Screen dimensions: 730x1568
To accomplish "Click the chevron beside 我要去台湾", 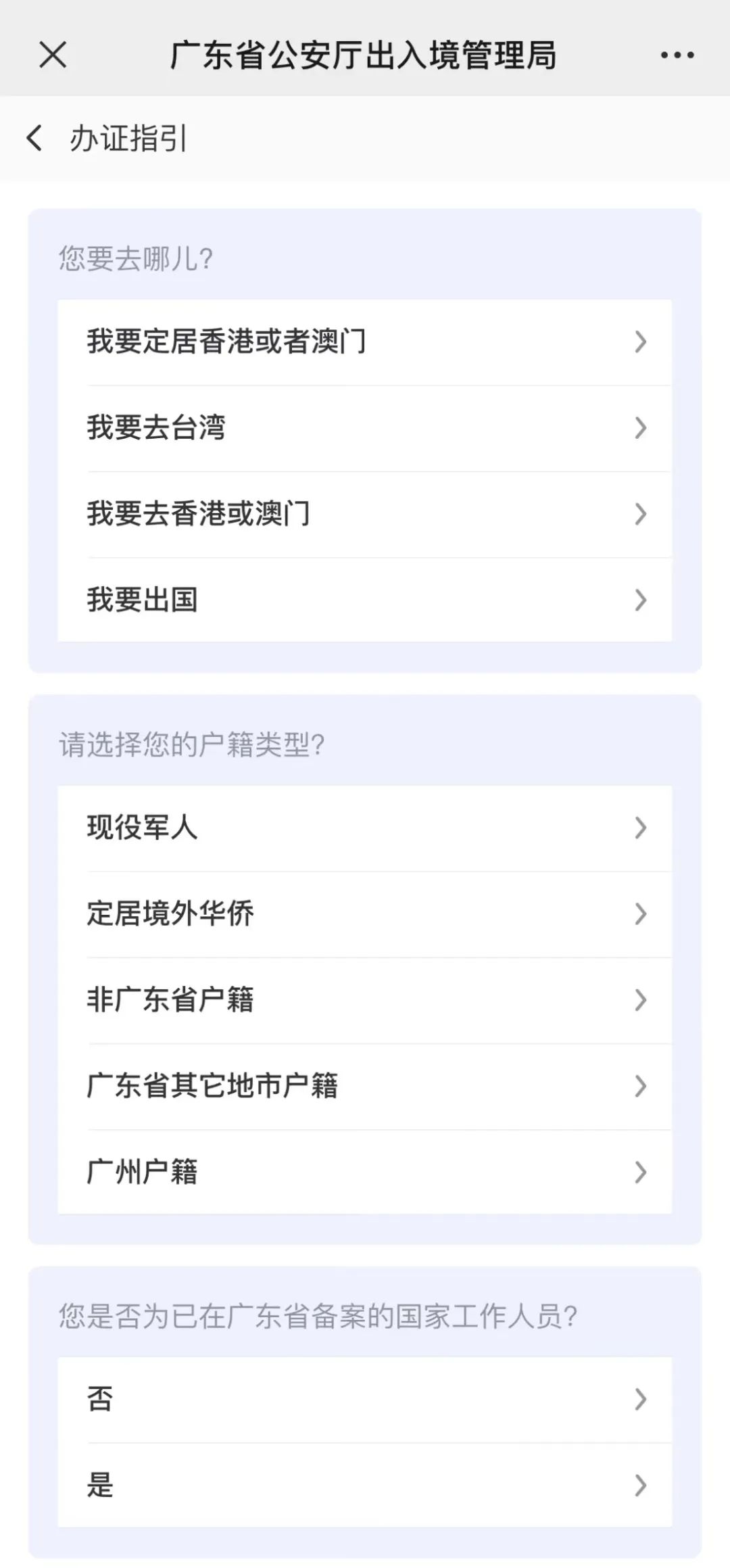I will click(x=641, y=429).
